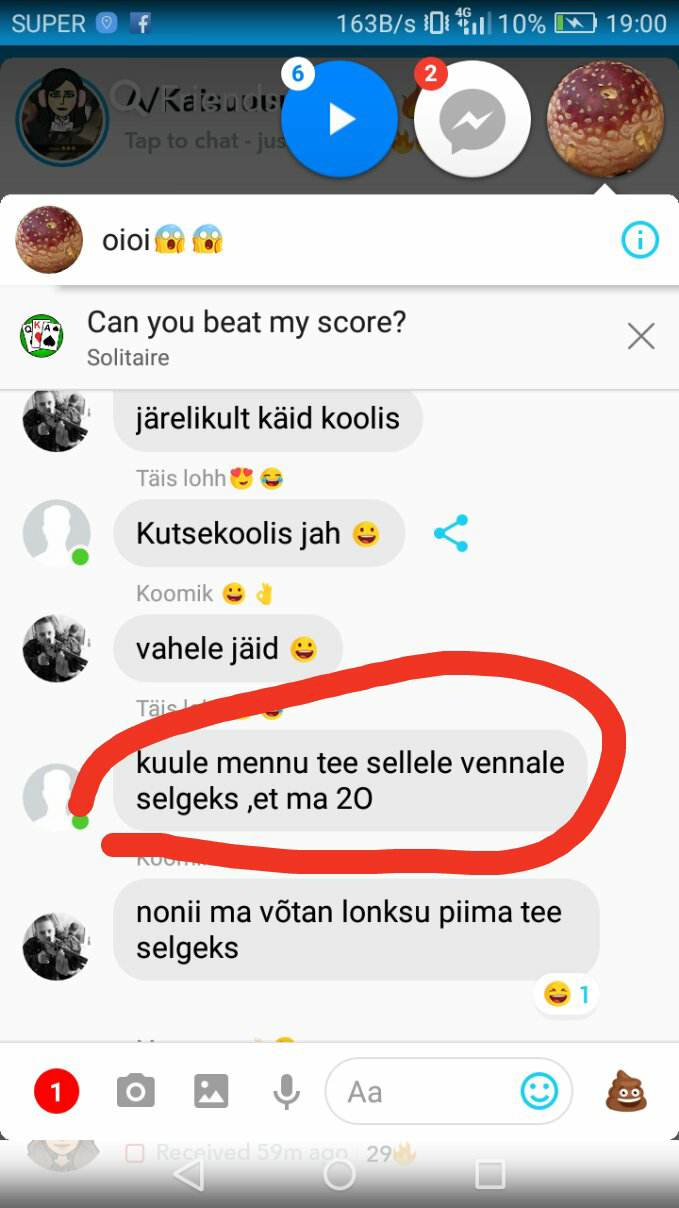Open conversation info for oioi chat

click(x=640, y=240)
